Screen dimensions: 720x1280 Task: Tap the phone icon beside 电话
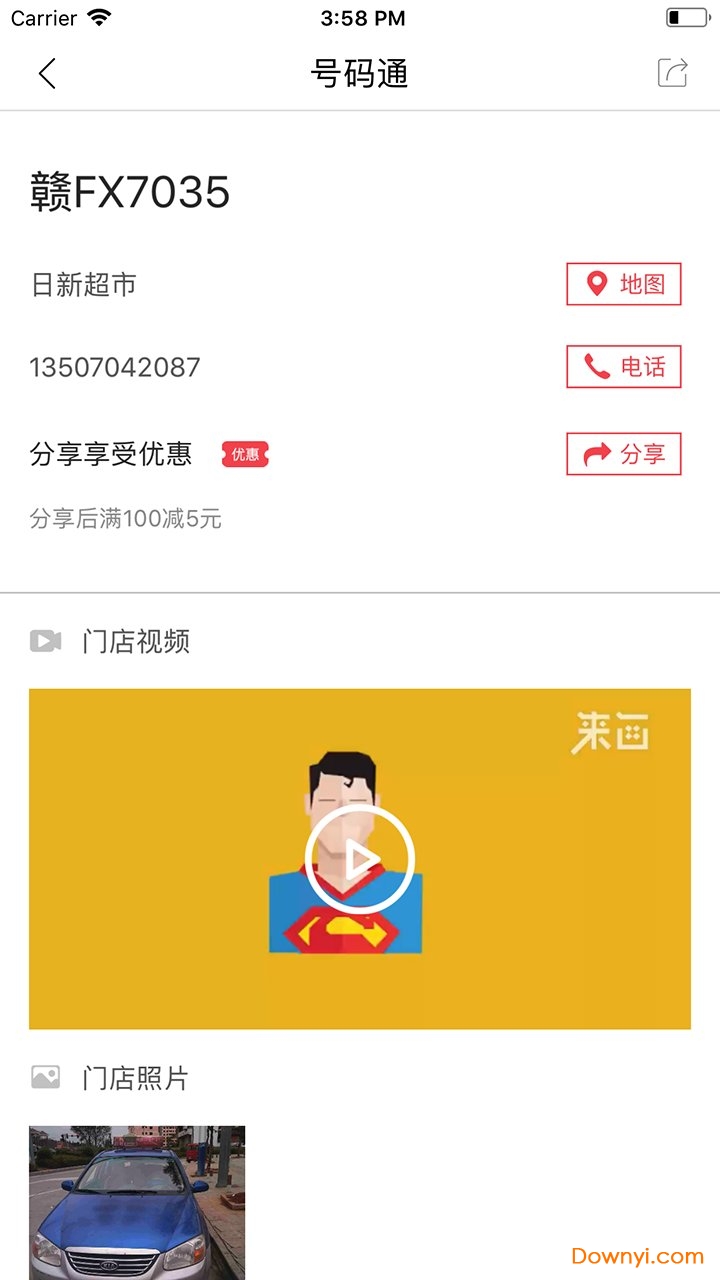click(595, 367)
